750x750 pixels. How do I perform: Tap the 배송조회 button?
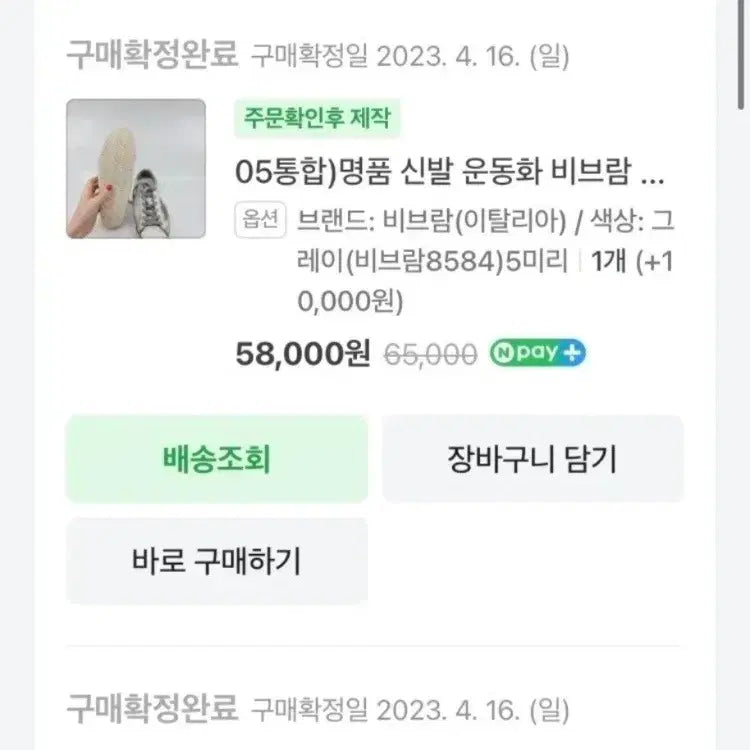pos(216,459)
